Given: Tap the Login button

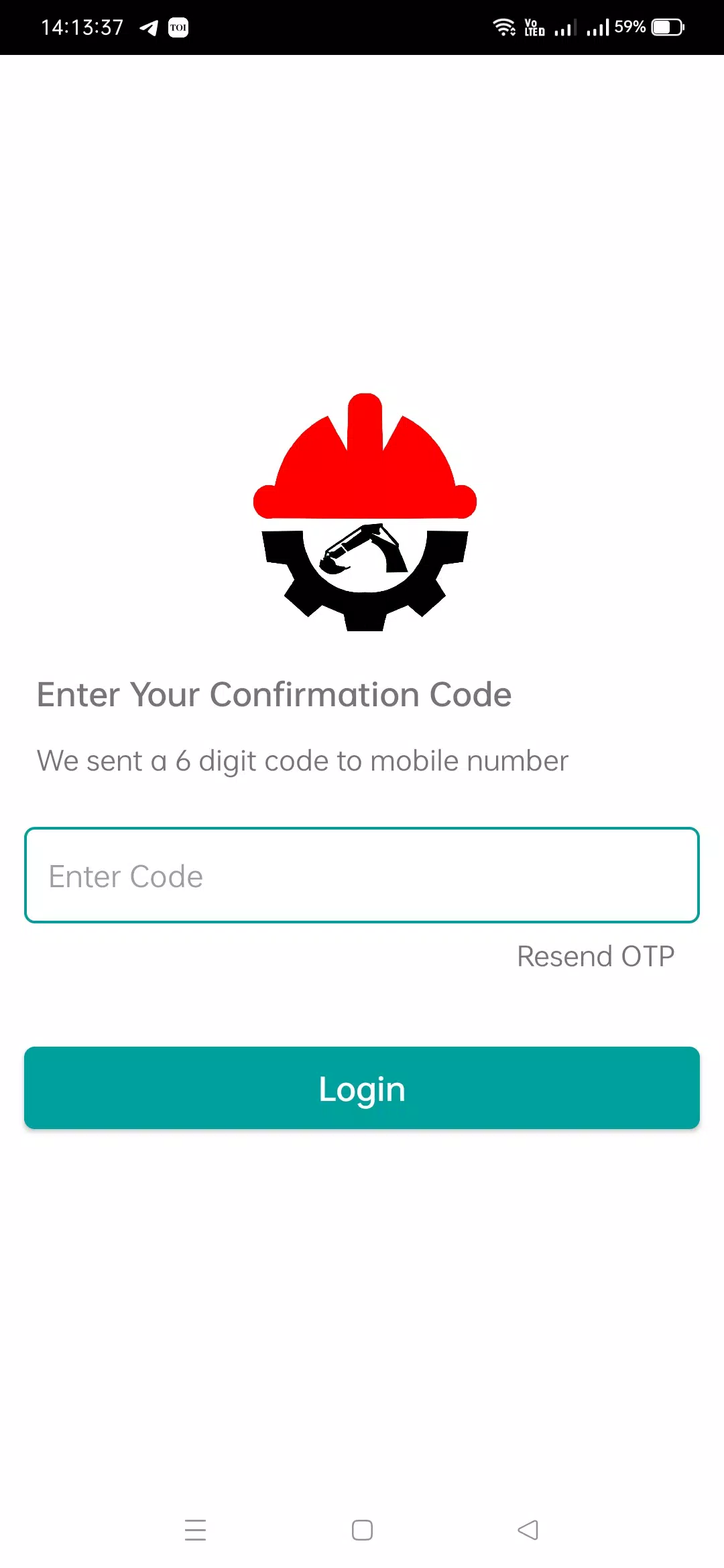Looking at the screenshot, I should [x=362, y=1088].
